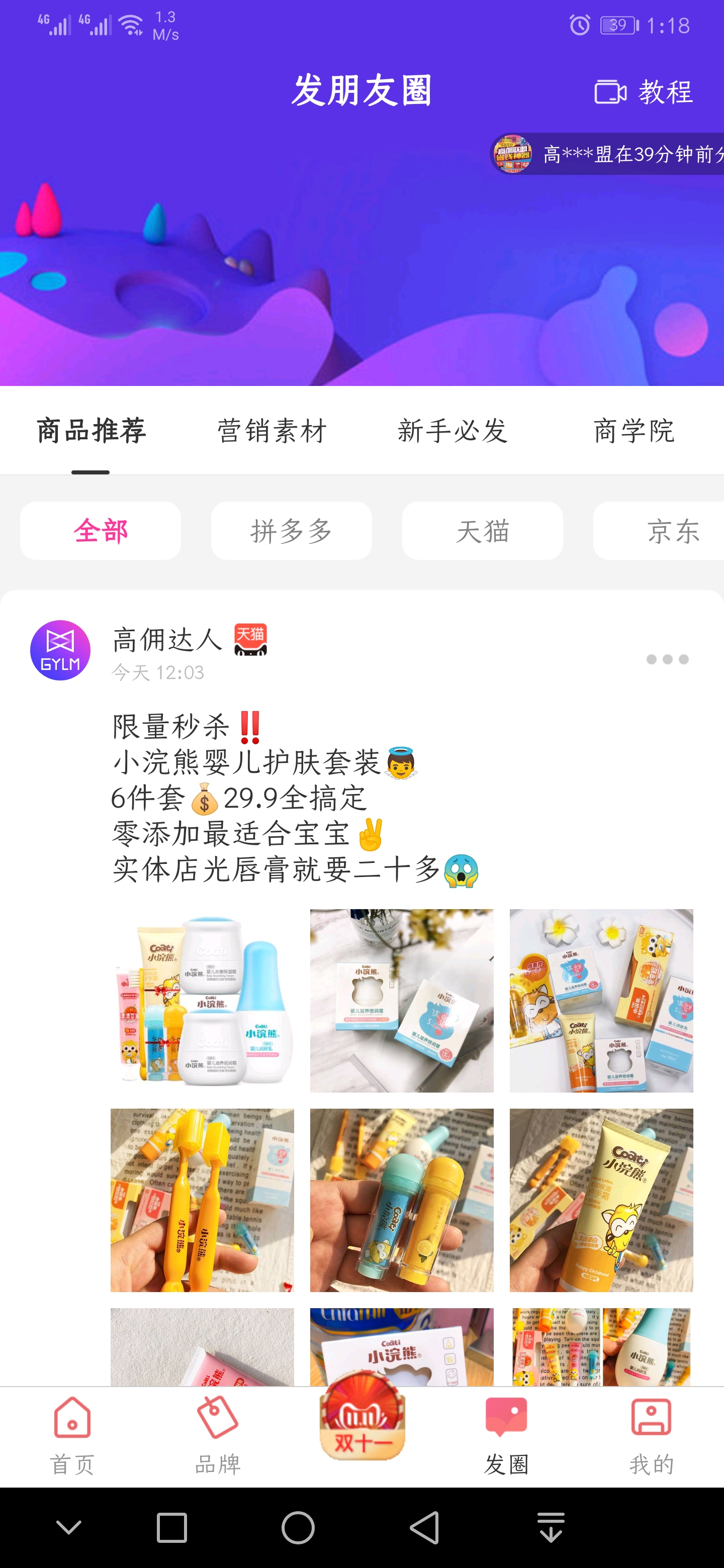Image resolution: width=724 pixels, height=1568 pixels.
Task: Open the 教程 tutorial video
Action: (644, 92)
